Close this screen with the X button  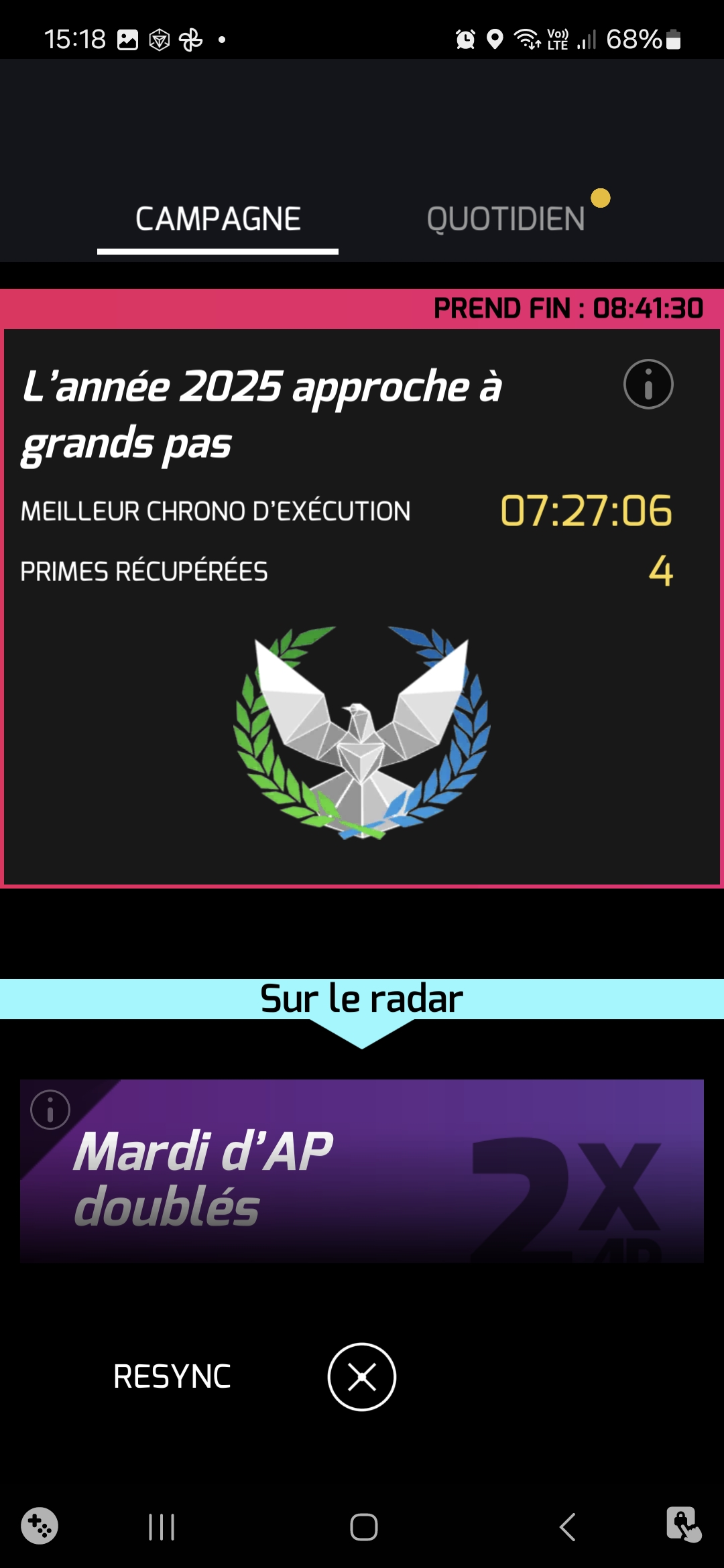click(x=362, y=1377)
